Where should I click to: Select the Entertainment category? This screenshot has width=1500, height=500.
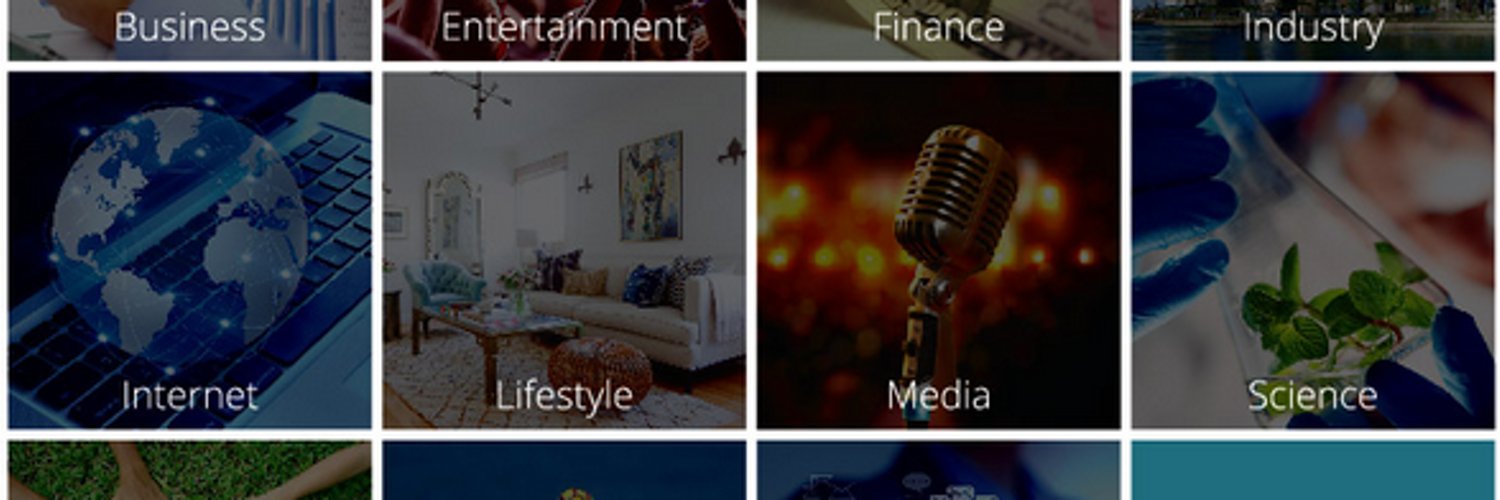tap(564, 28)
